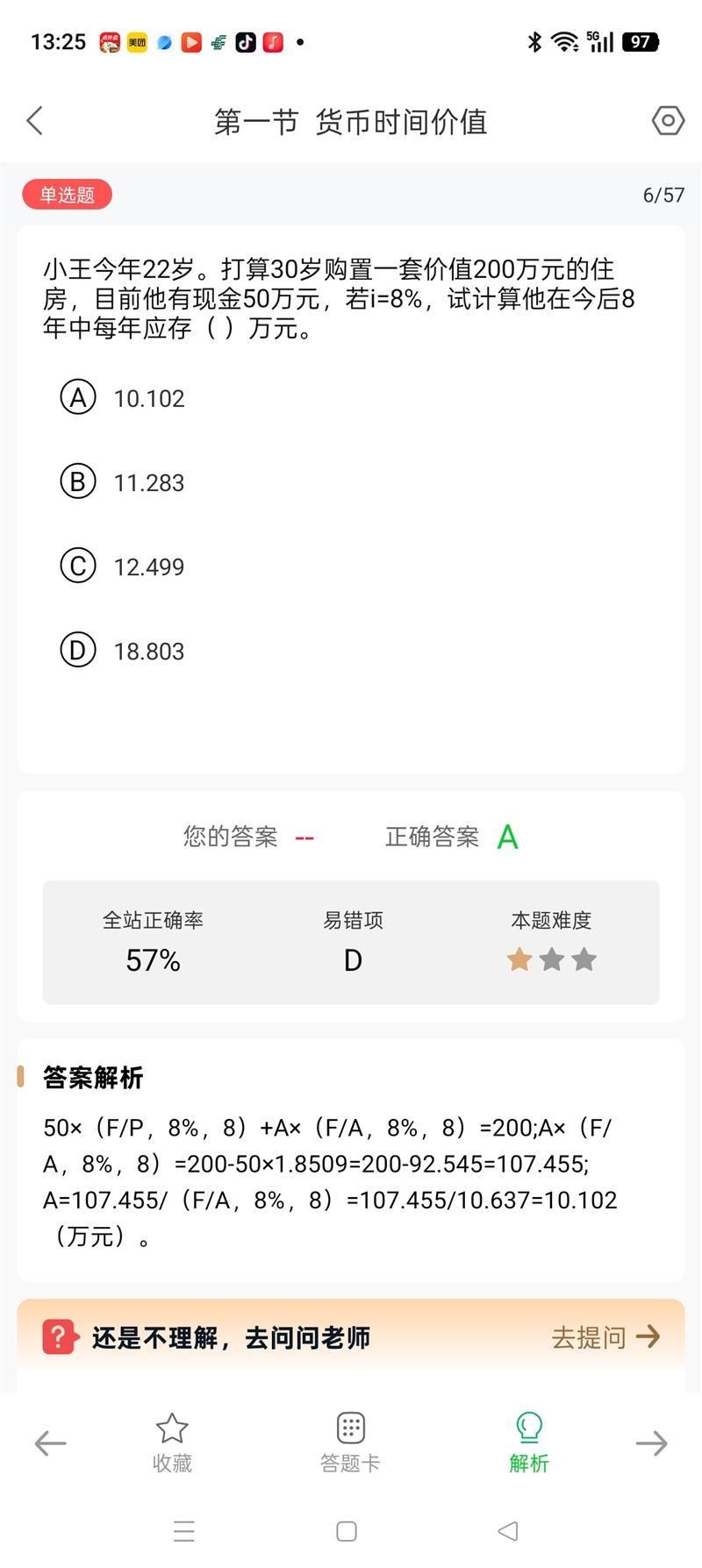Tap 去提问 to ask the teacher
The width and height of the screenshot is (702, 1568).
(605, 1336)
